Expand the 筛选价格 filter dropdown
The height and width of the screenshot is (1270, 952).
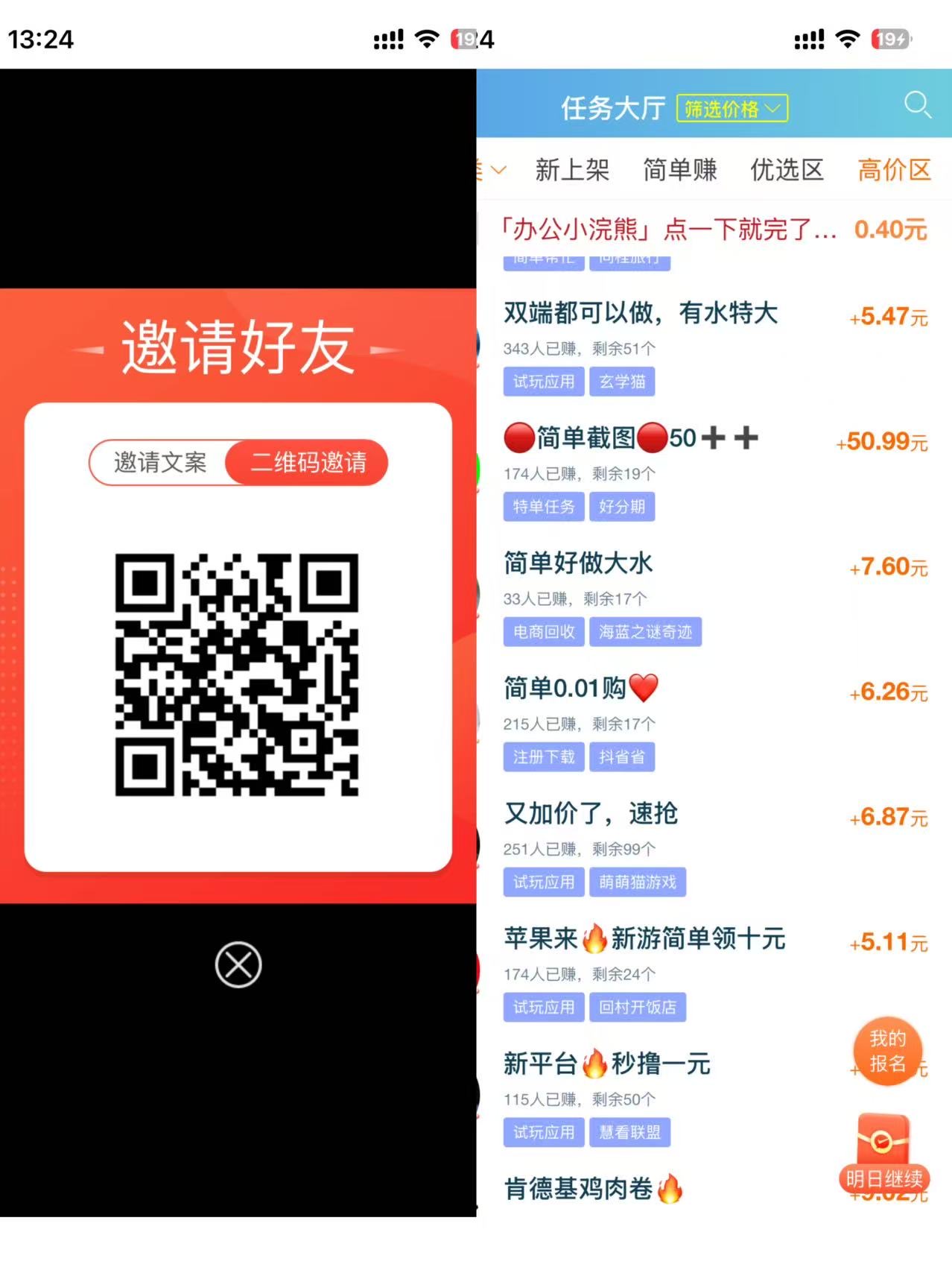click(732, 109)
